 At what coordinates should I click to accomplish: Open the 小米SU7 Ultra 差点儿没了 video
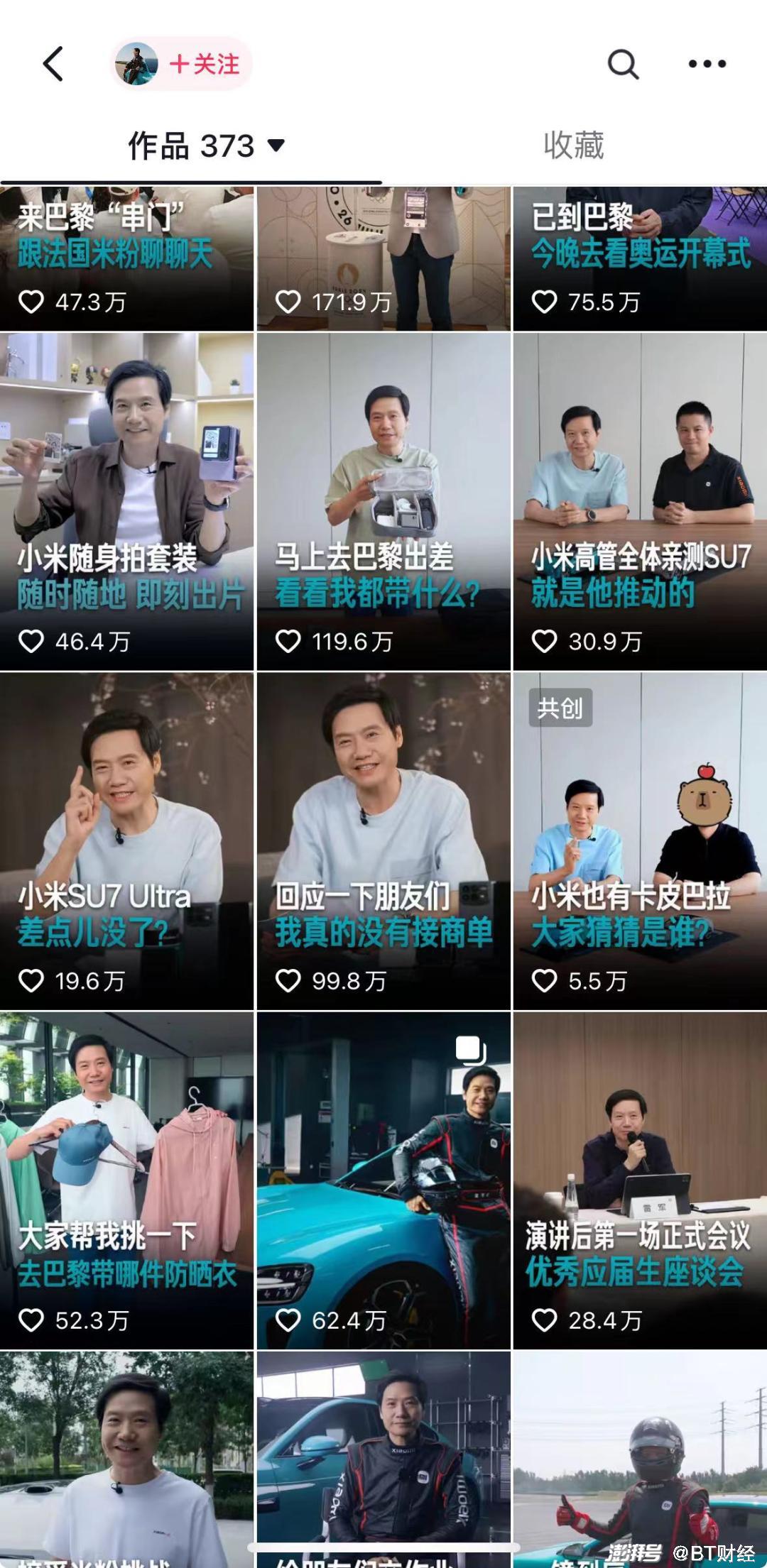tap(126, 841)
